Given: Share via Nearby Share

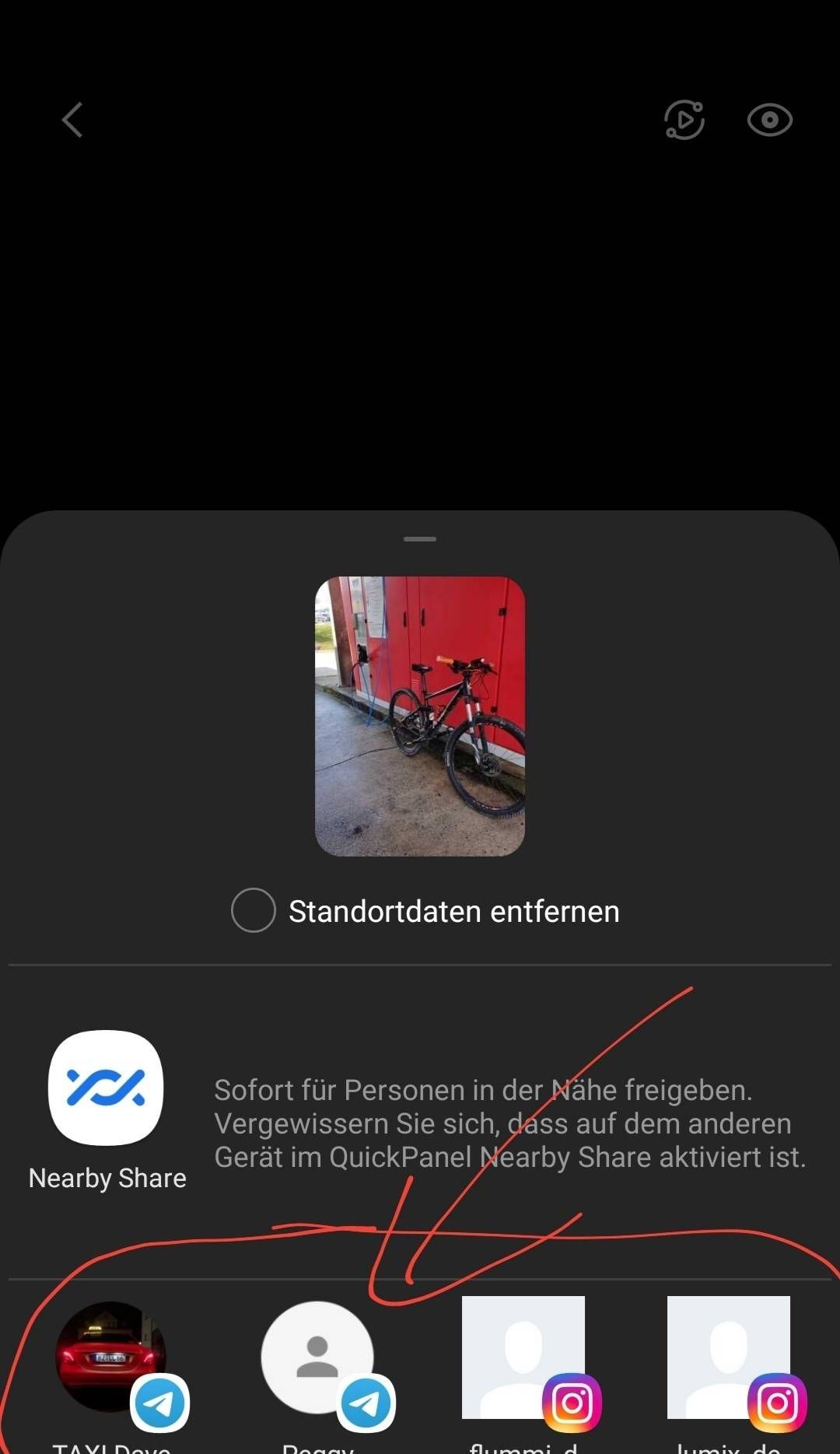Looking at the screenshot, I should pyautogui.click(x=107, y=1088).
